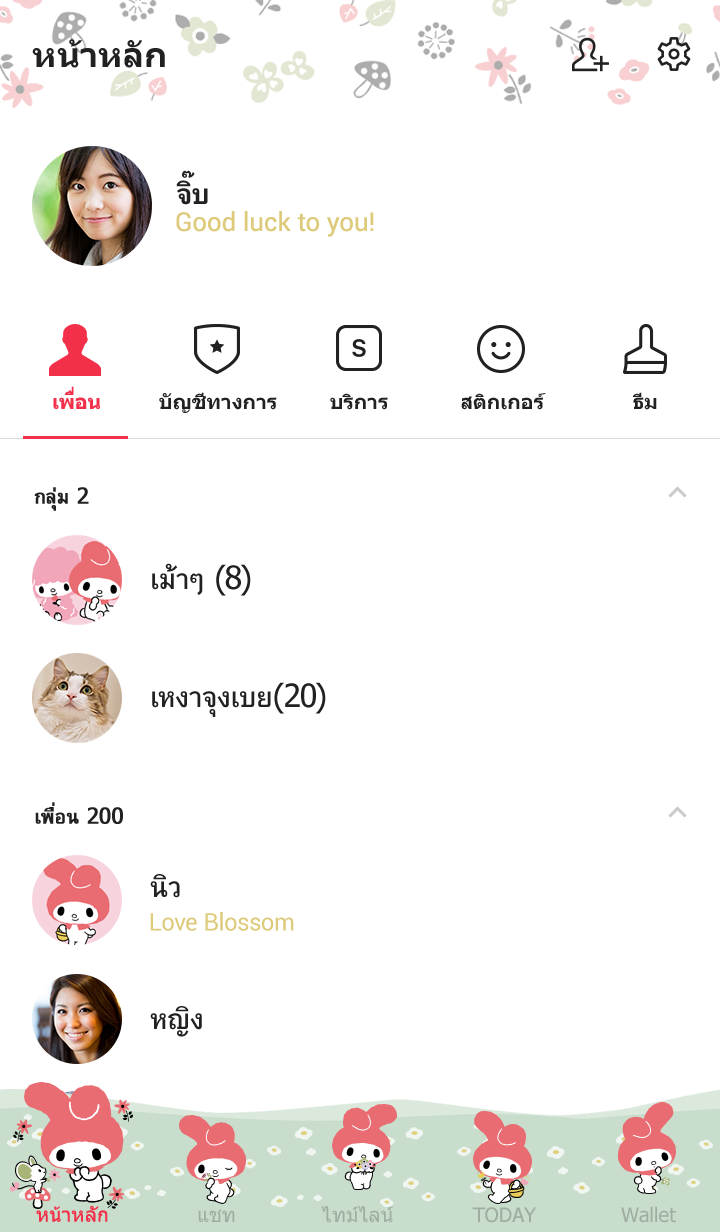Open friend หญิง's profile
Viewport: 720px width, 1232px height.
point(176,1019)
